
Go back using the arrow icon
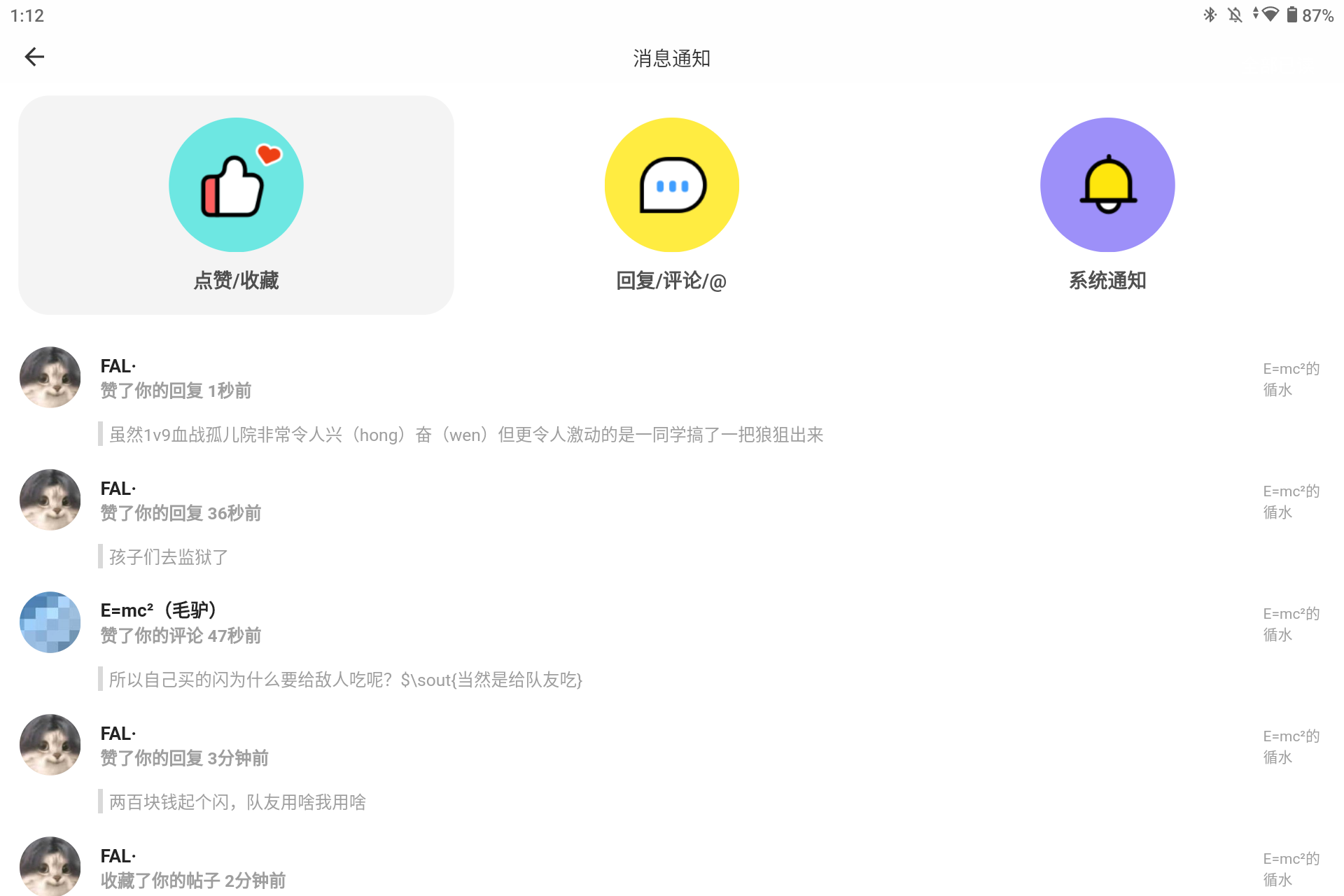34,57
